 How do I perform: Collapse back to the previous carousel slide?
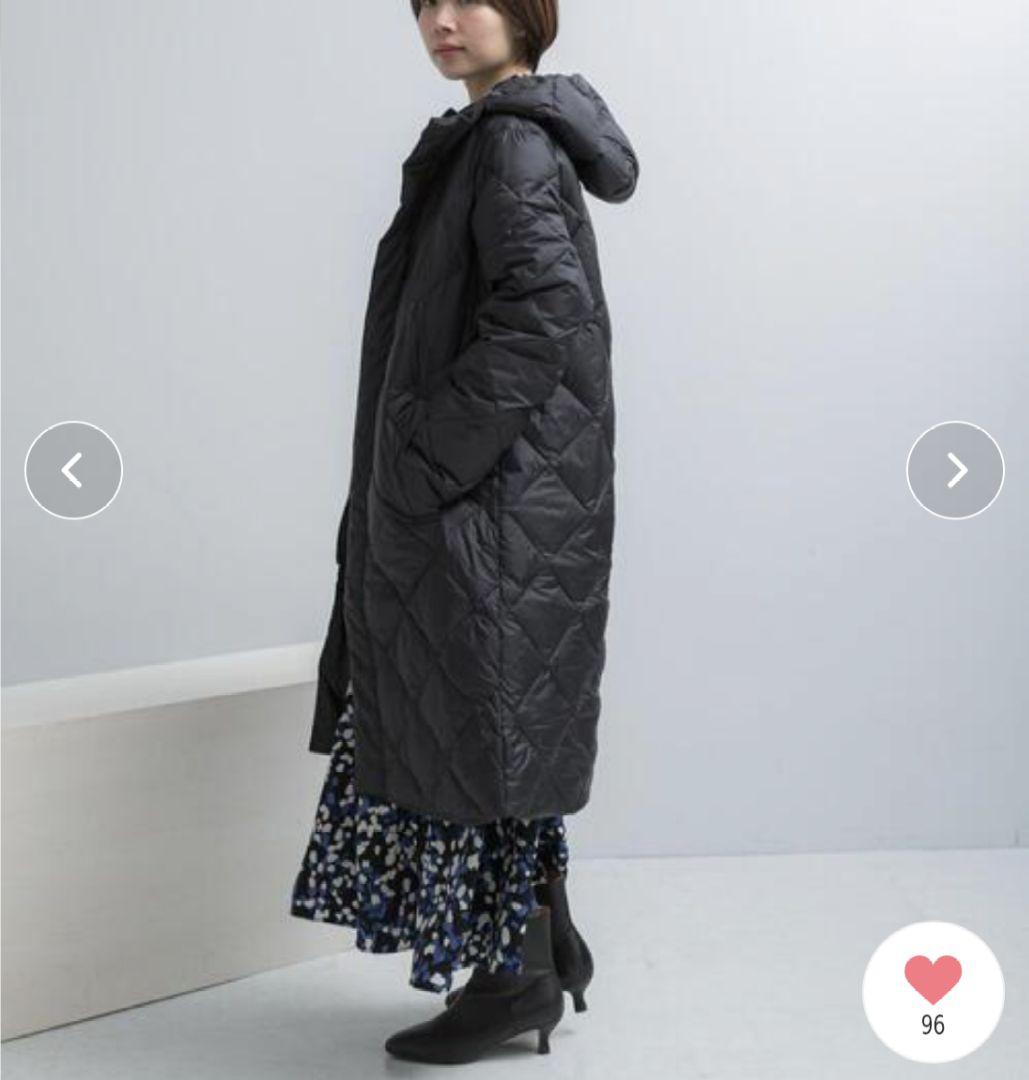(x=73, y=468)
